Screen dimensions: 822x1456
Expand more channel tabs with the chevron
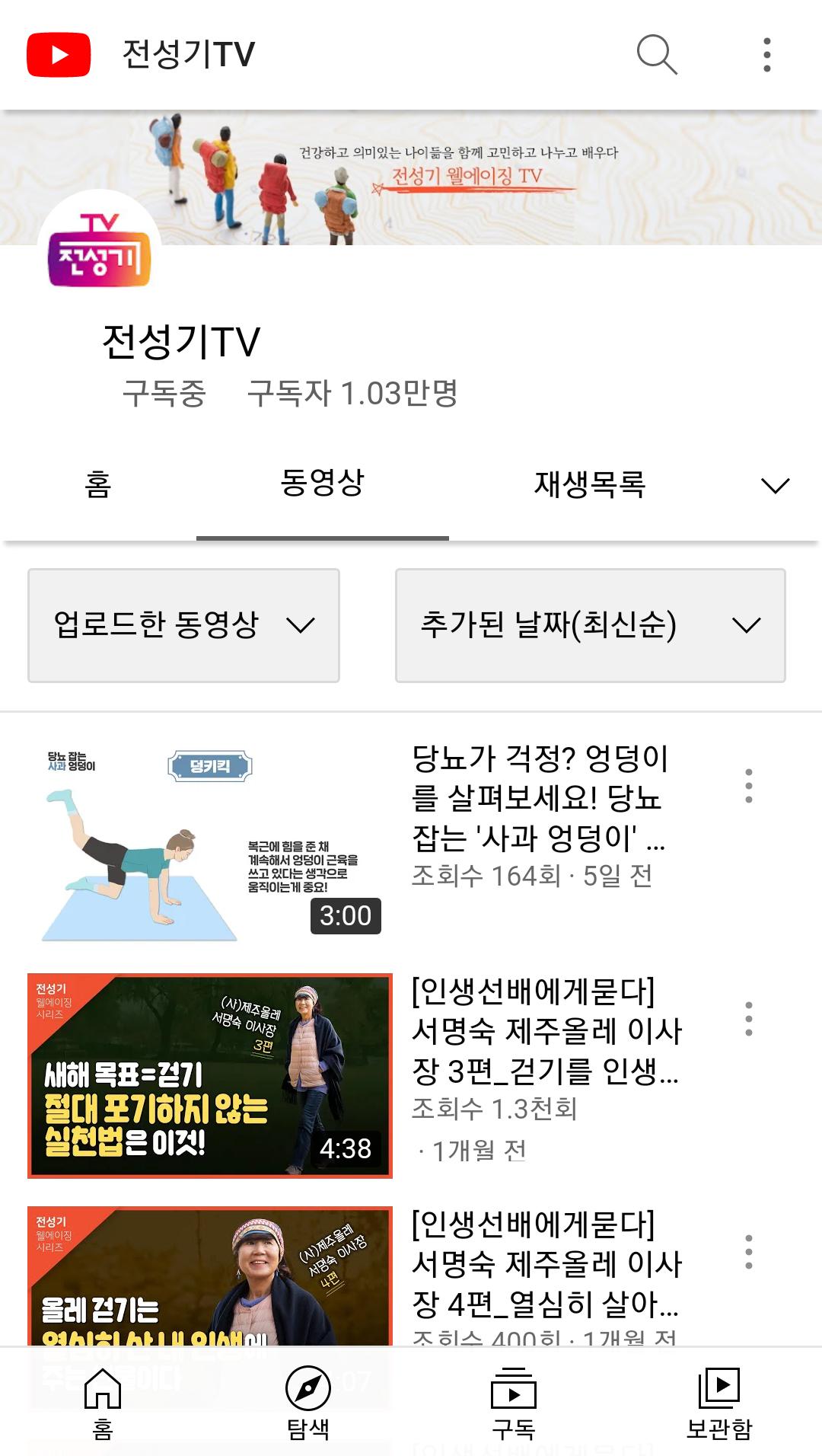775,485
